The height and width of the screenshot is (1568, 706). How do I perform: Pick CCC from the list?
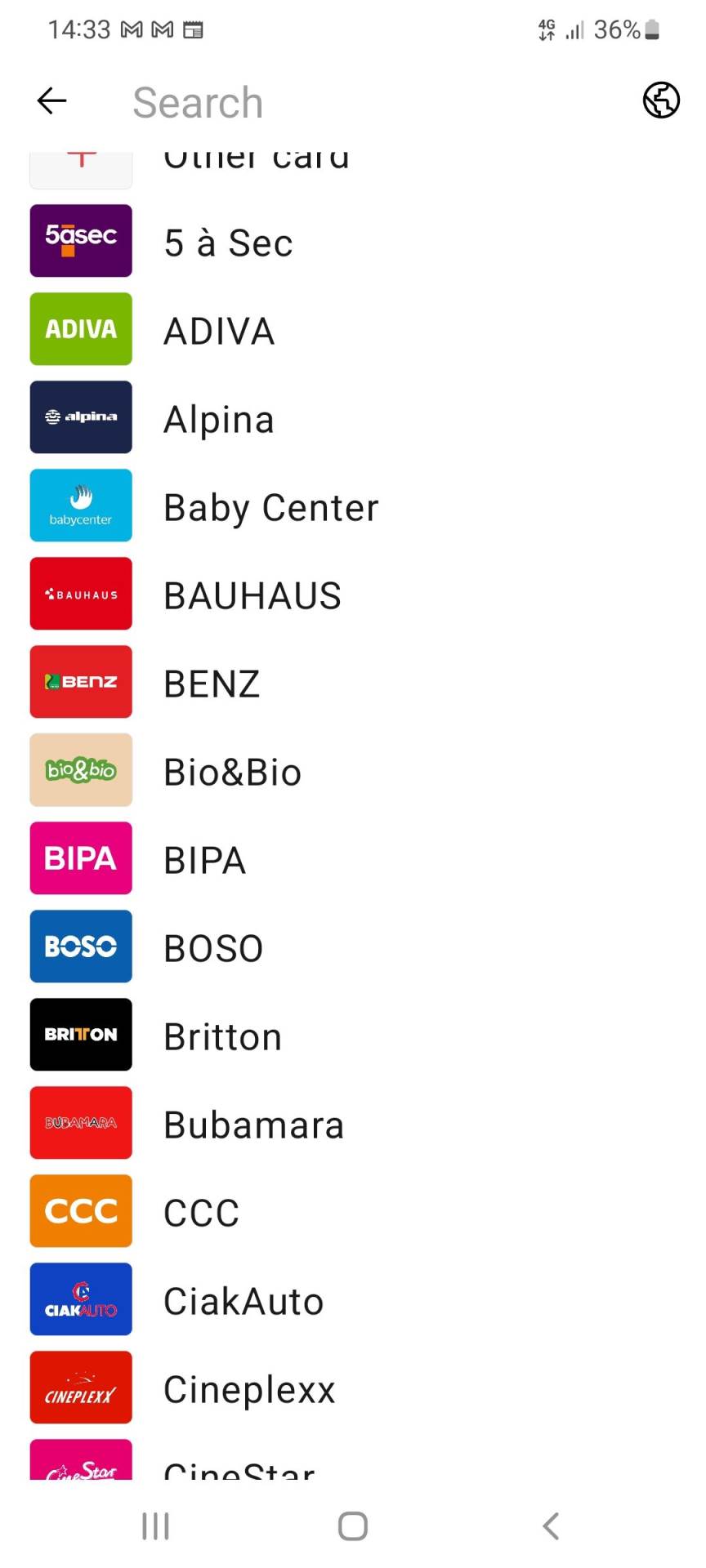201,1213
